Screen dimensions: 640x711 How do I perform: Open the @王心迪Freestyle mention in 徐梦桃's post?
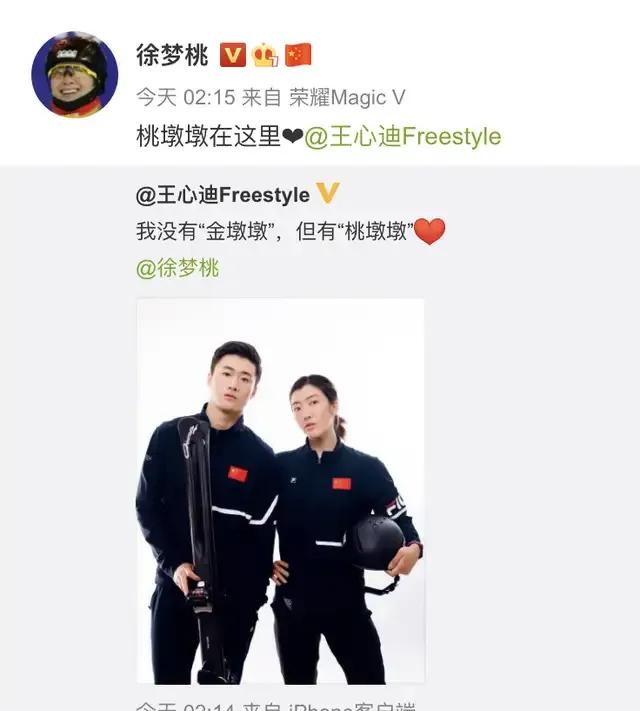(402, 137)
